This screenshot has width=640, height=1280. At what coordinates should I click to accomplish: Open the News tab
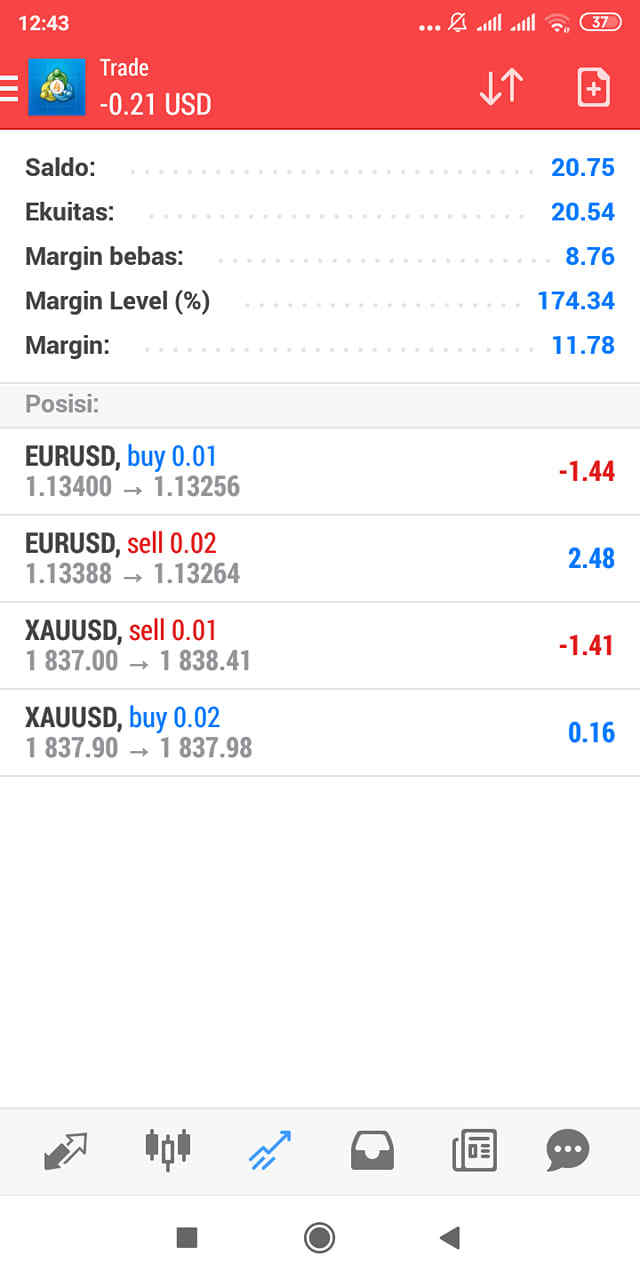click(474, 1151)
